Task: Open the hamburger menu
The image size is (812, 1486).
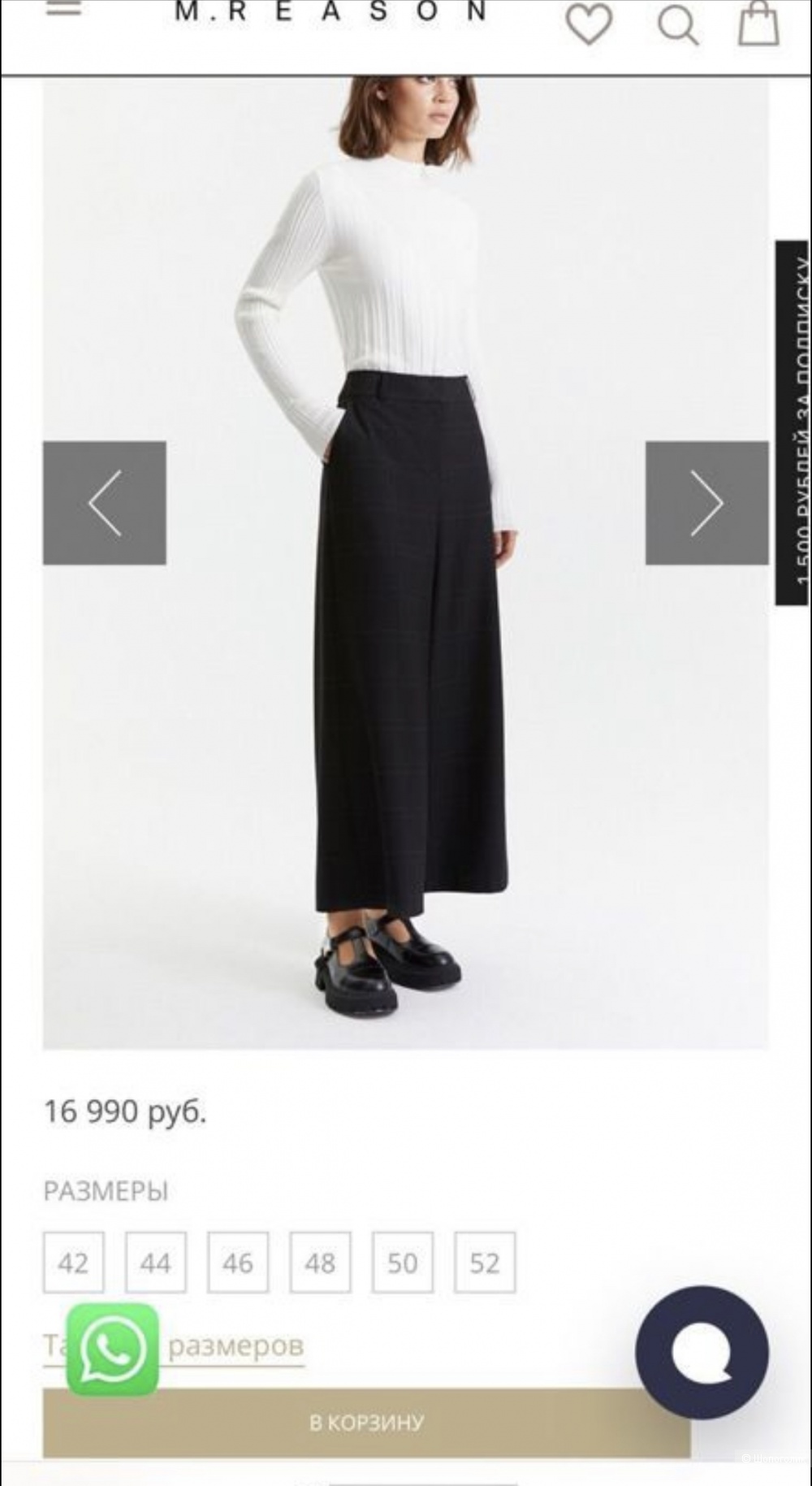Action: tap(63, 10)
